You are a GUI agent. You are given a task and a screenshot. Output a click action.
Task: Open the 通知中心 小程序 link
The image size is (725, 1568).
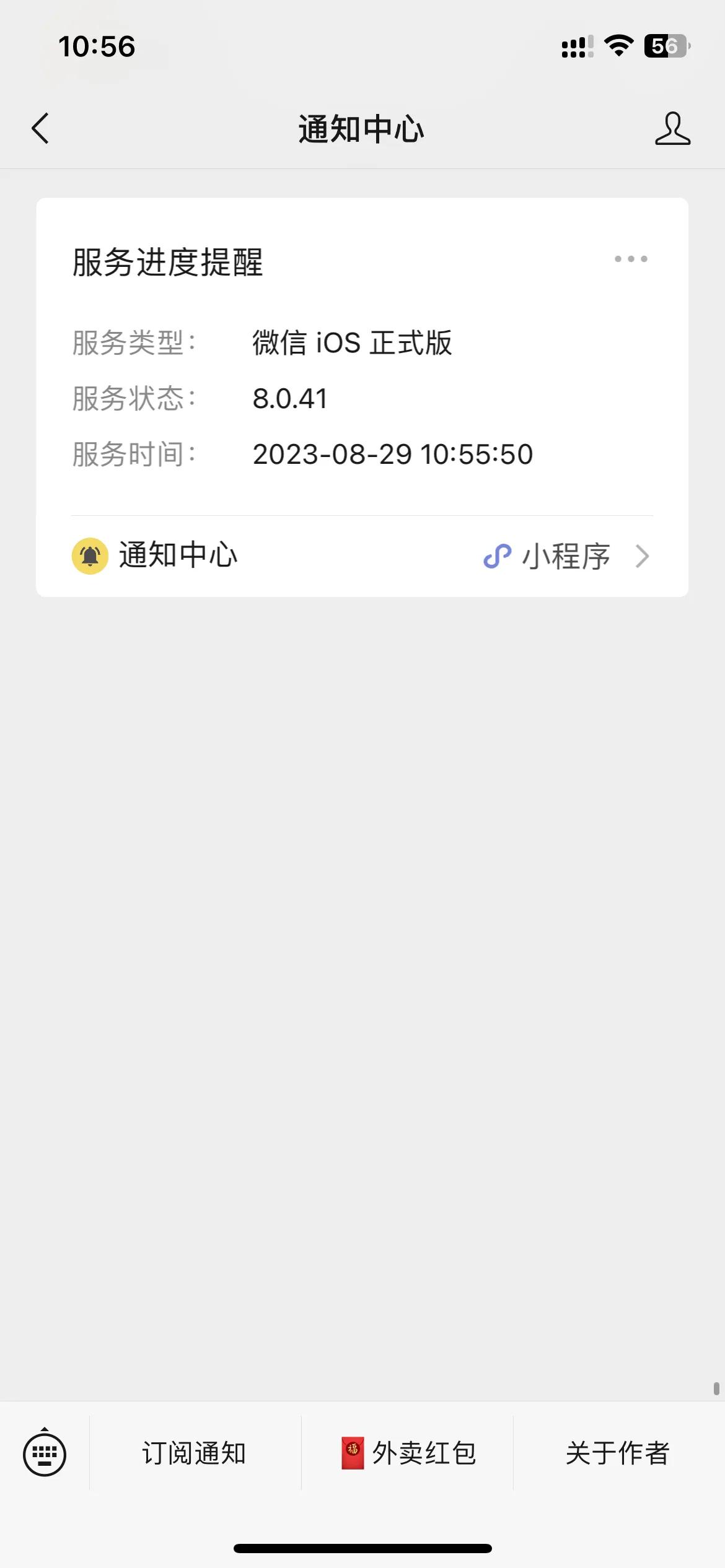[362, 556]
